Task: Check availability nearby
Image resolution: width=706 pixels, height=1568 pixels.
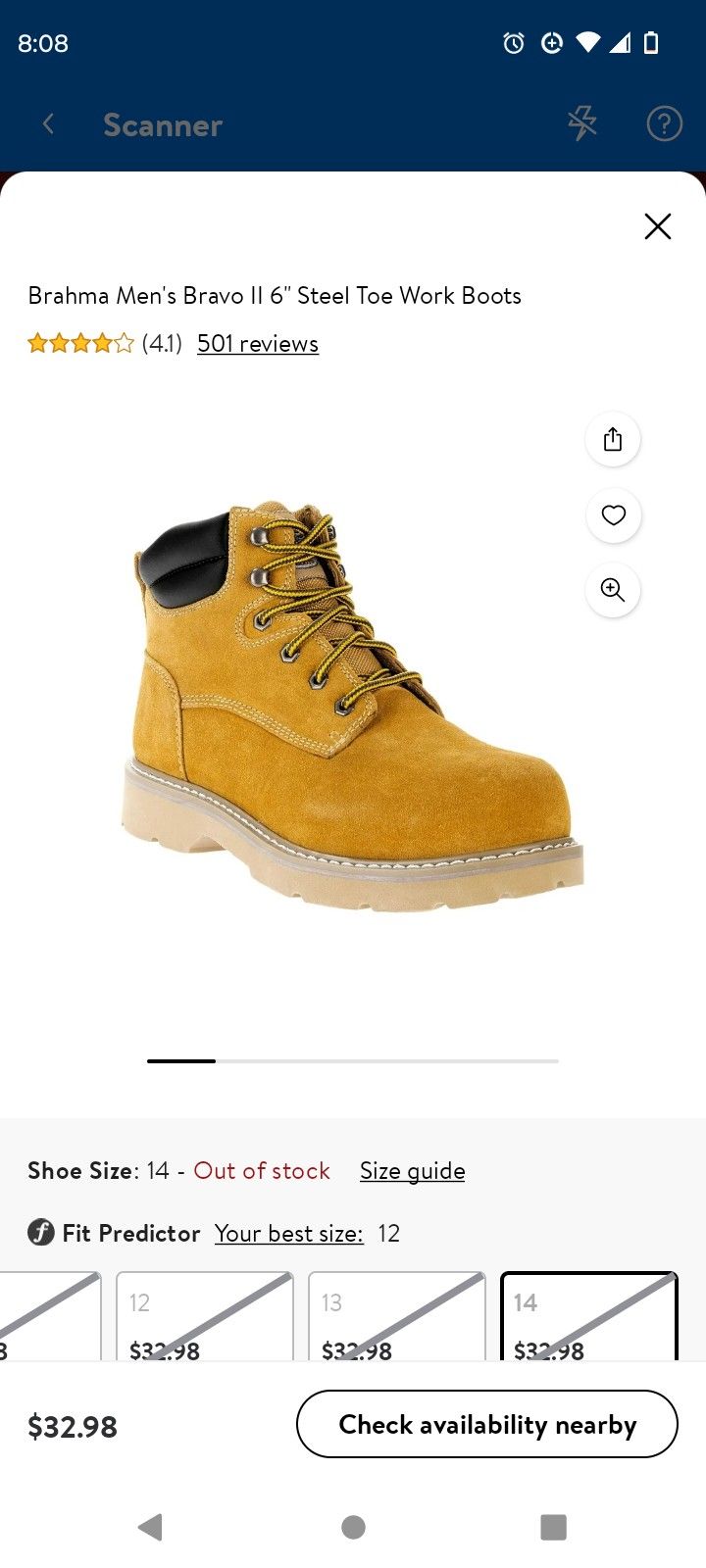Action: click(x=487, y=1424)
